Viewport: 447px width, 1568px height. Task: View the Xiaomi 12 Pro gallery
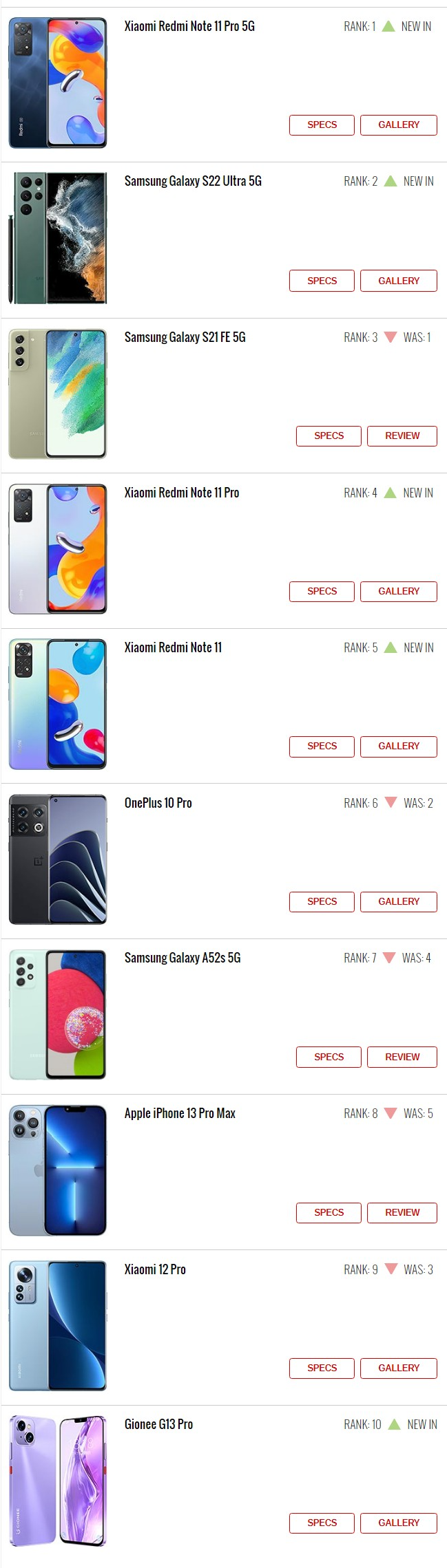point(398,1368)
